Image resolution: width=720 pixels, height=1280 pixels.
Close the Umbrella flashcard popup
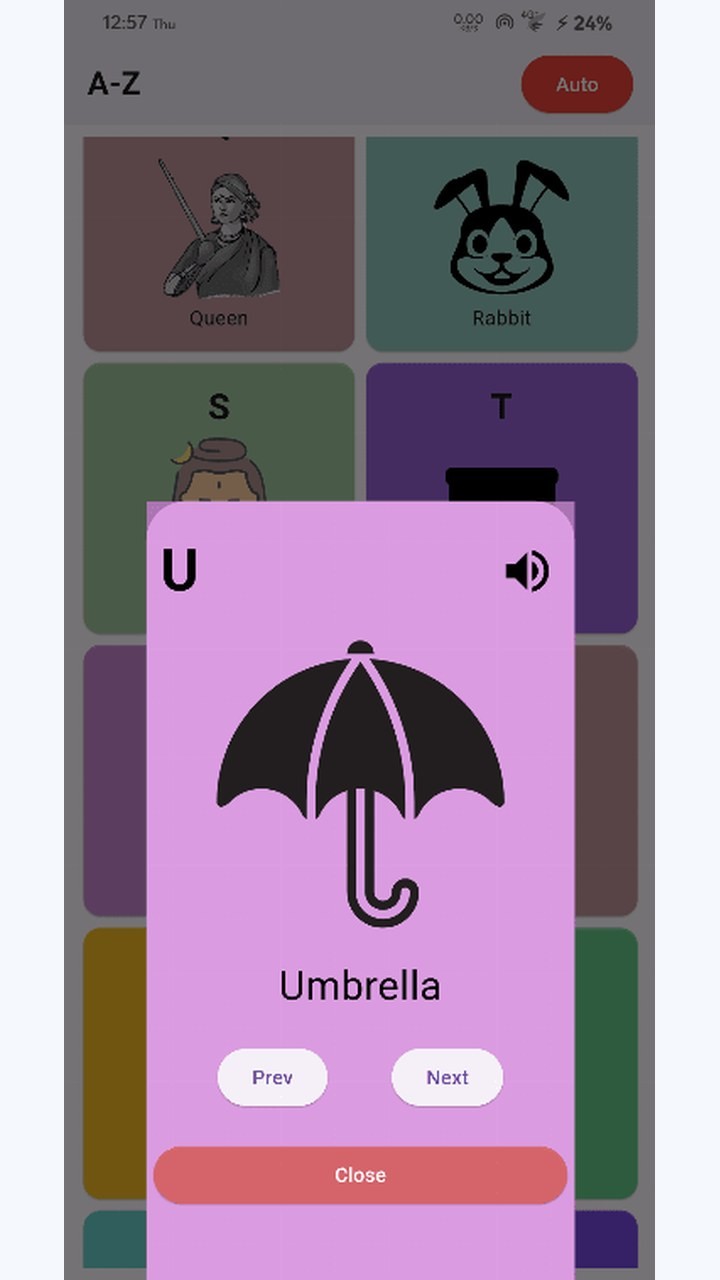coord(360,1175)
